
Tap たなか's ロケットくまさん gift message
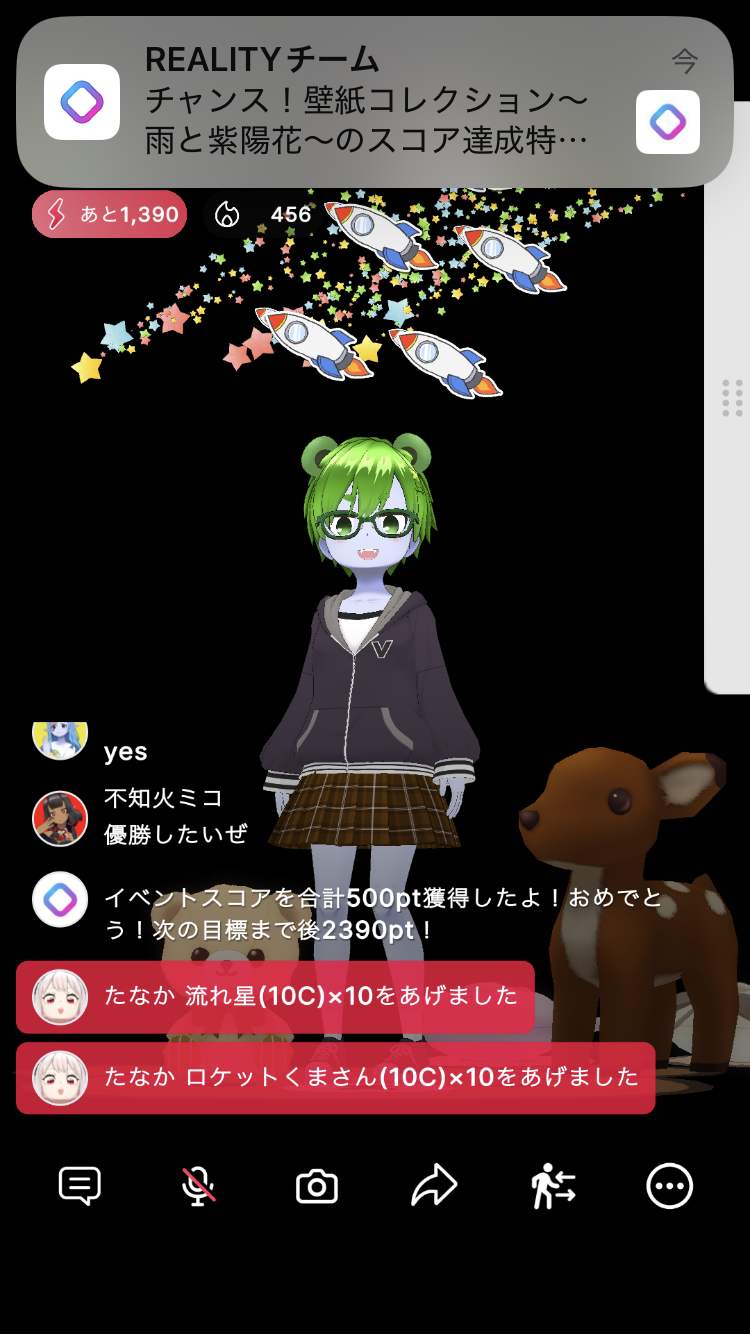(335, 1077)
